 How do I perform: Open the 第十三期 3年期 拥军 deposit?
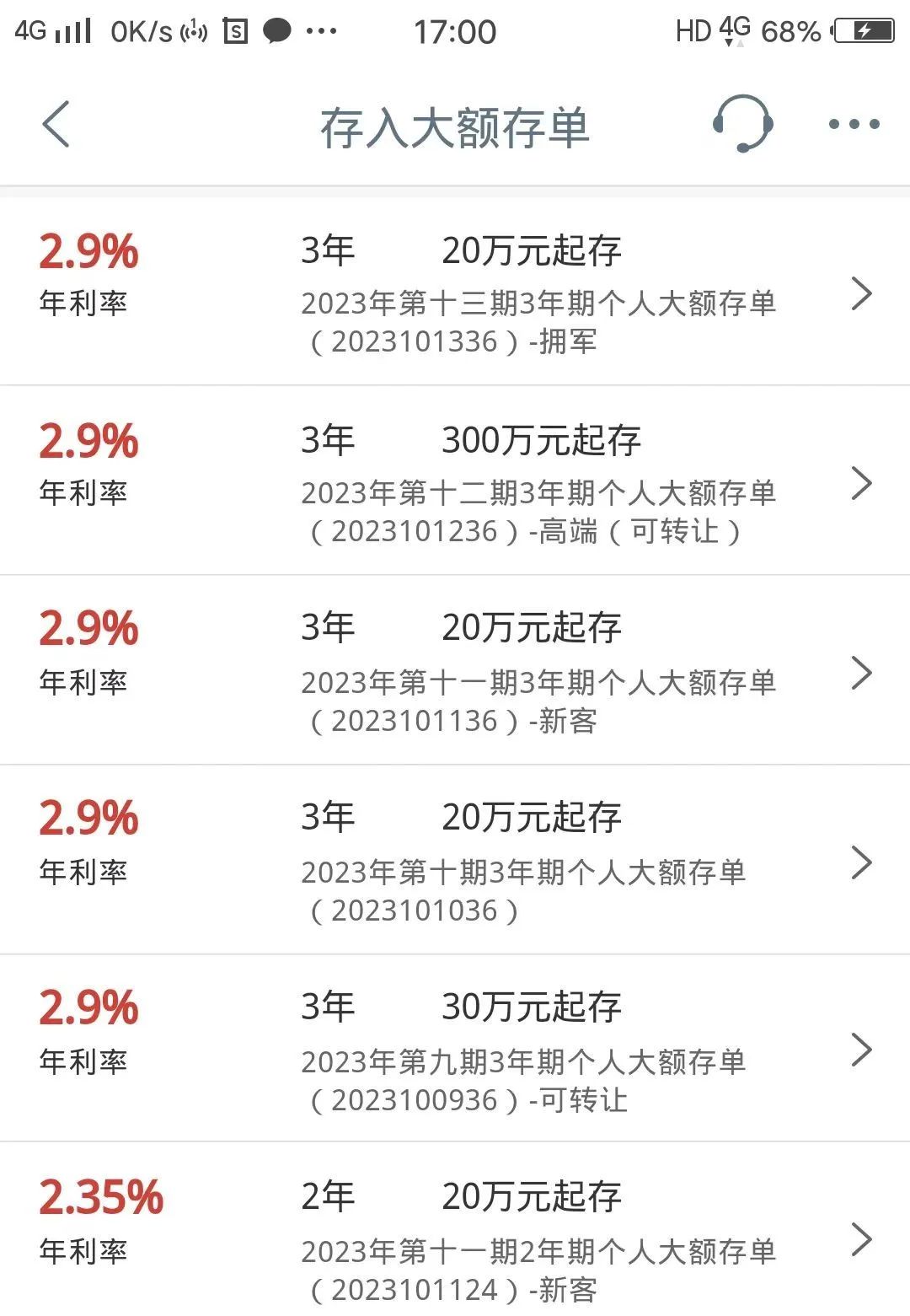point(455,293)
